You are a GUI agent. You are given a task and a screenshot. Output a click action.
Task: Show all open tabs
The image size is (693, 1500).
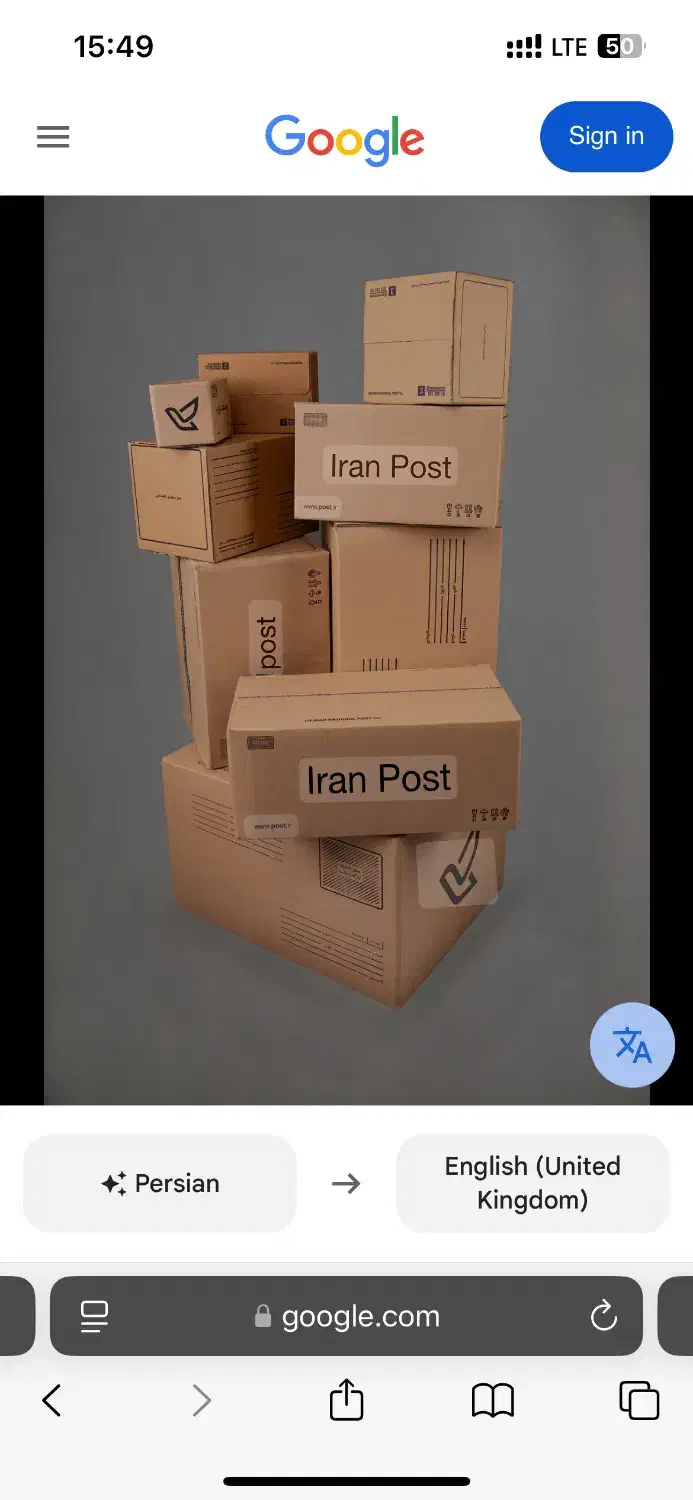pyautogui.click(x=639, y=1400)
